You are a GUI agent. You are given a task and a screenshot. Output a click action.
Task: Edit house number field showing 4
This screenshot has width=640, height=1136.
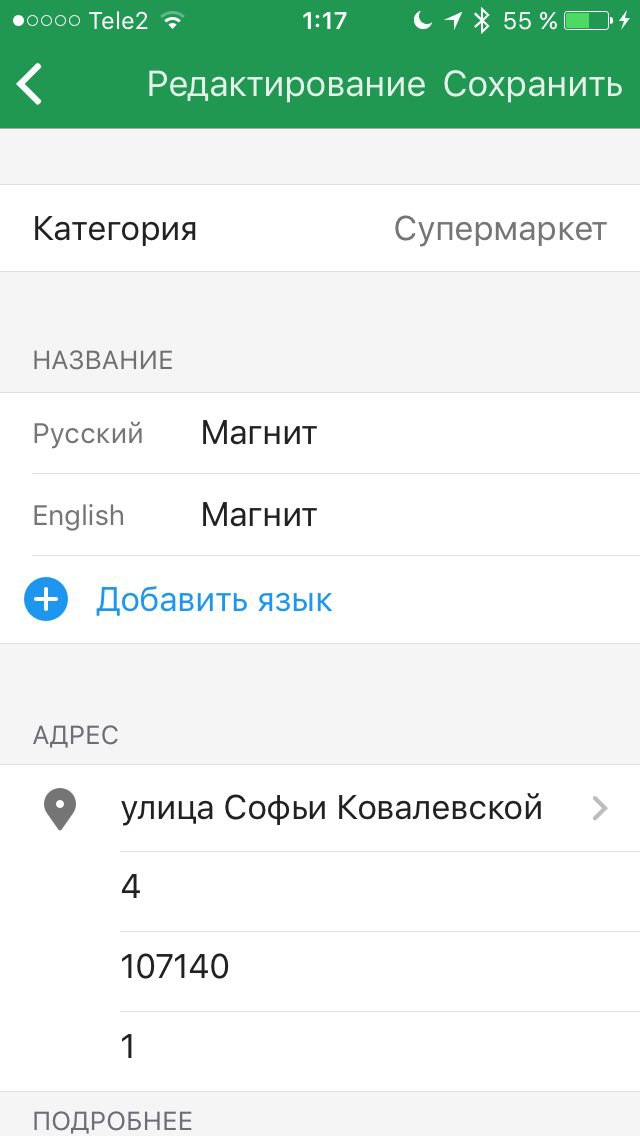click(x=380, y=892)
